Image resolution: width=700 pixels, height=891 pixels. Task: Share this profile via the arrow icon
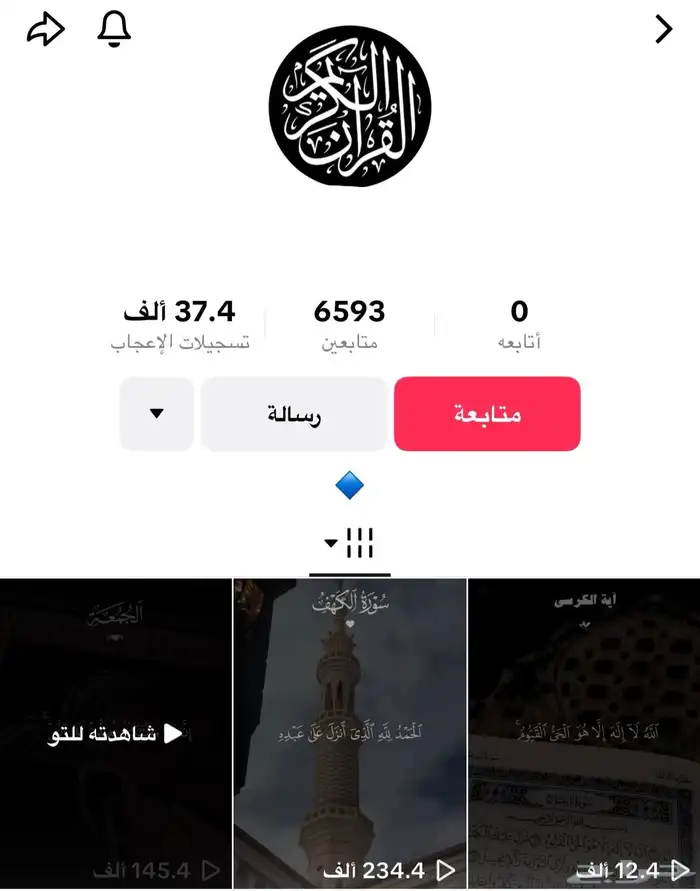[x=45, y=30]
